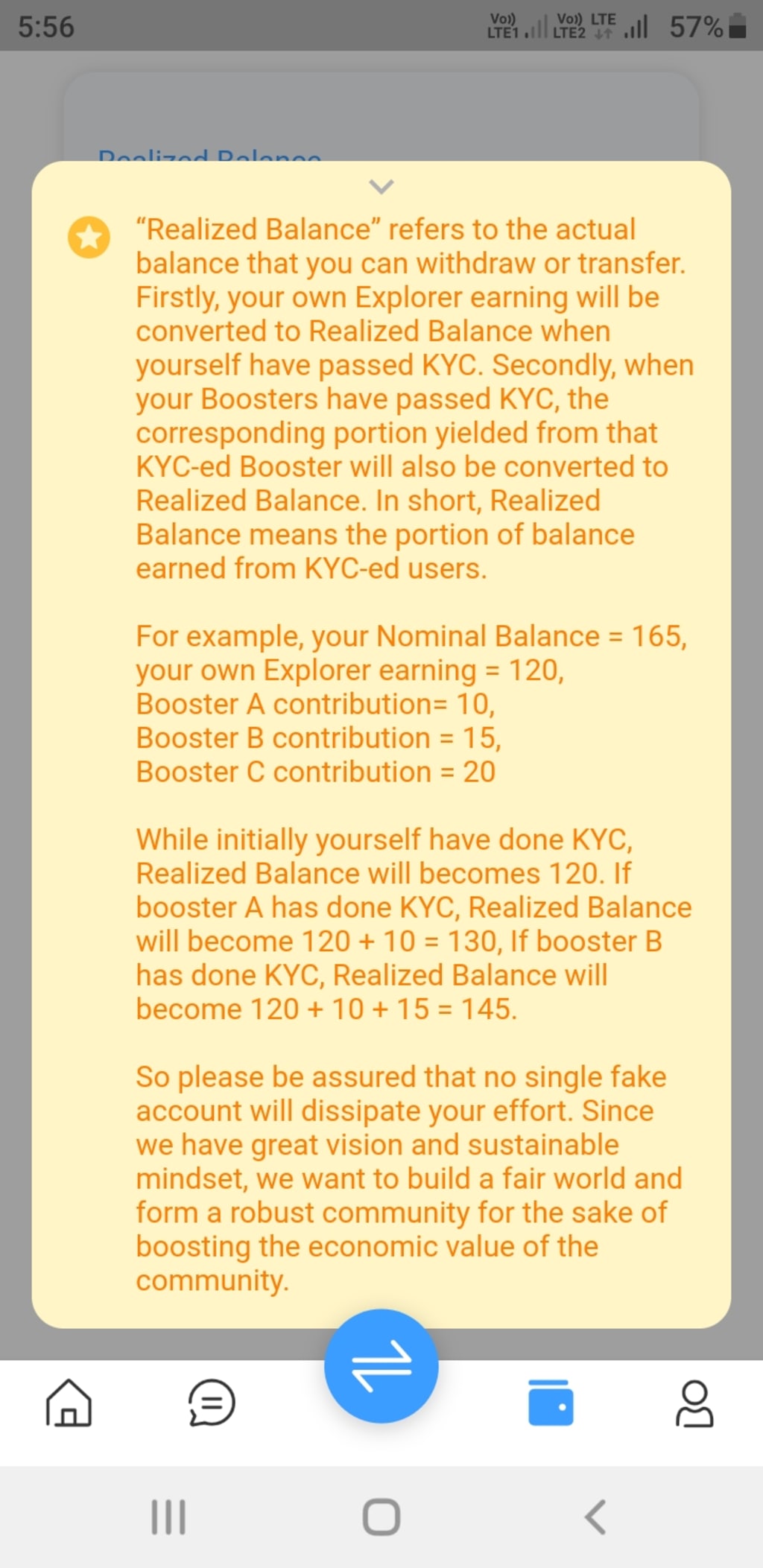Go to the Home tab
Screen dimensions: 763x1568
click(x=69, y=1403)
